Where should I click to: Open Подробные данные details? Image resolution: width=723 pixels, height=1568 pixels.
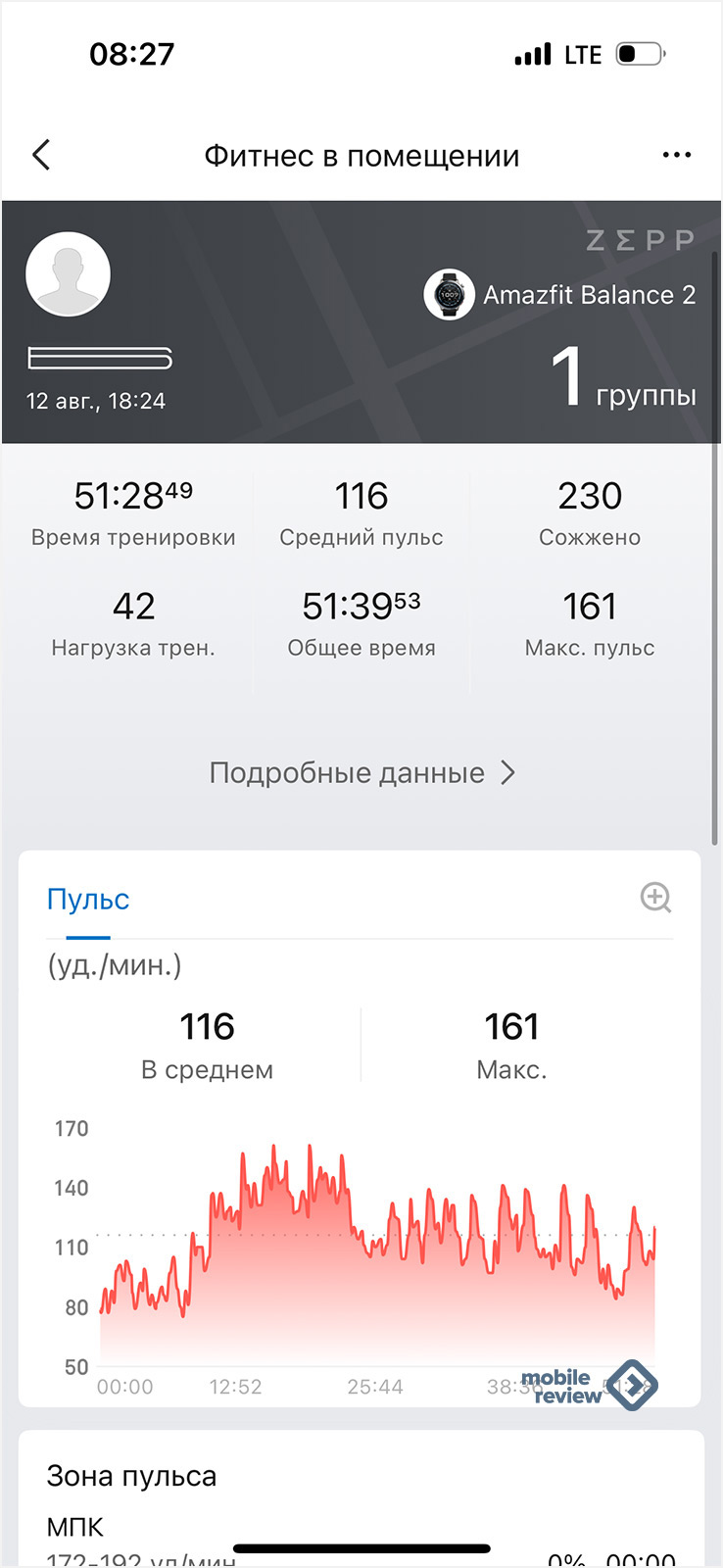[361, 773]
